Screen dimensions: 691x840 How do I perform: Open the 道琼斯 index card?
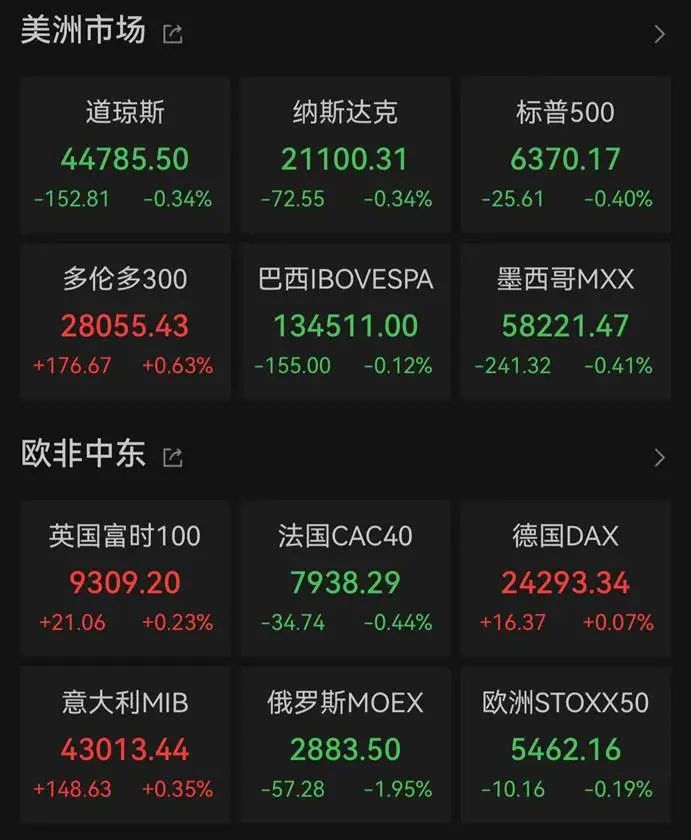(x=125, y=156)
